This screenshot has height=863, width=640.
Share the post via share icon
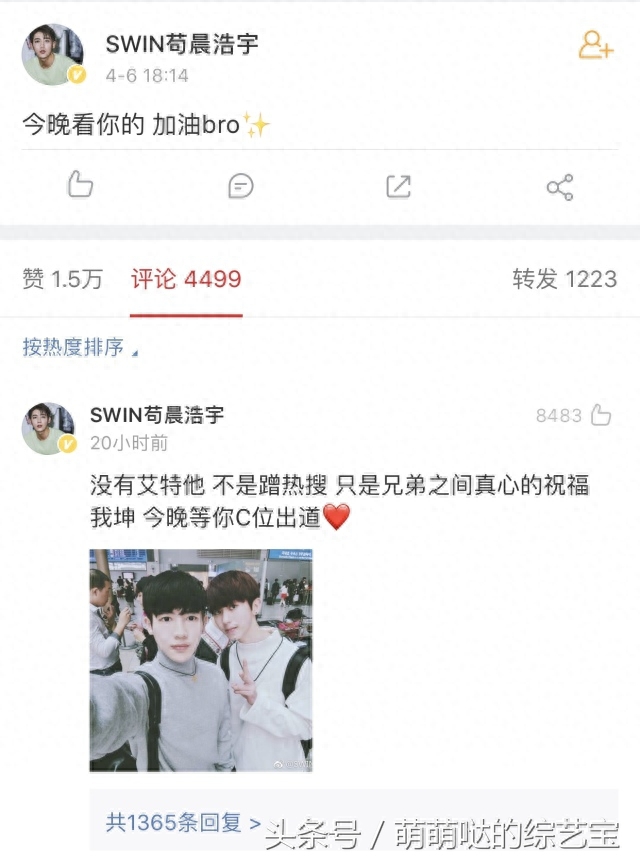pyautogui.click(x=559, y=187)
